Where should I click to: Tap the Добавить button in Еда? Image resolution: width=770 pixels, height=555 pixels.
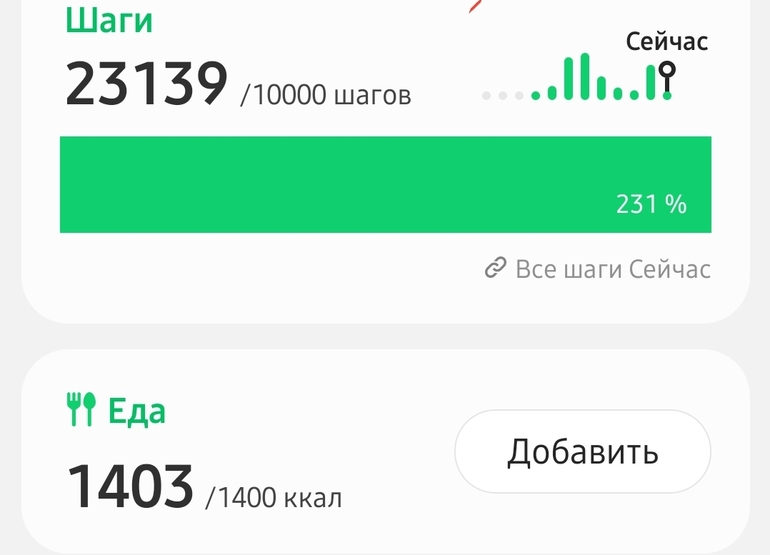tap(582, 451)
